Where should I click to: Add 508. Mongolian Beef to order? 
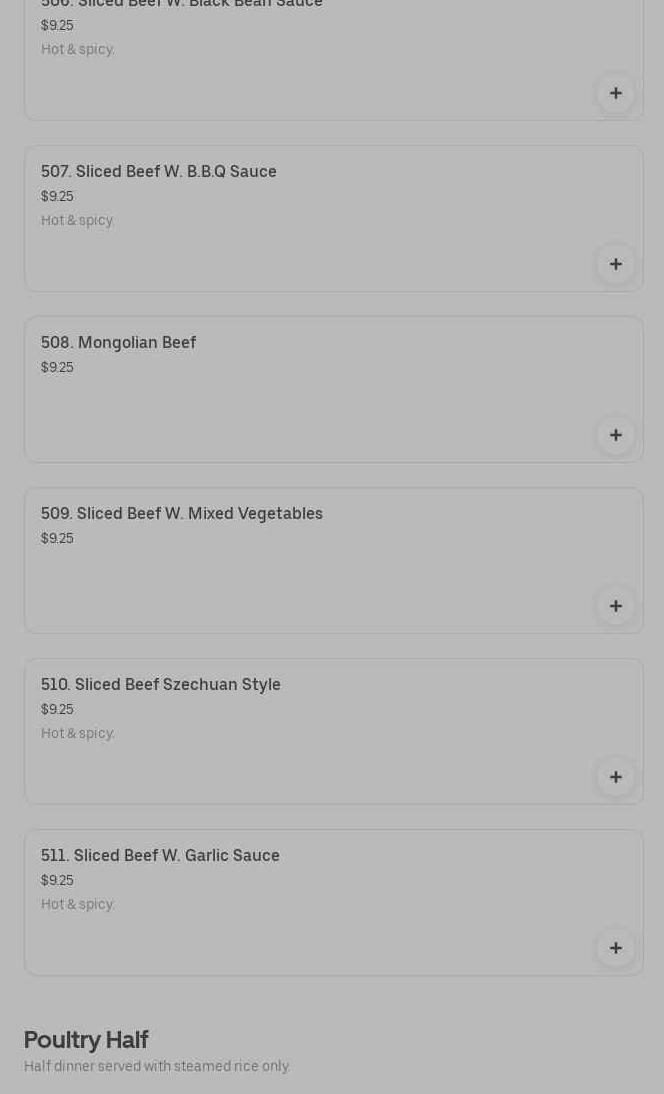click(x=615, y=435)
